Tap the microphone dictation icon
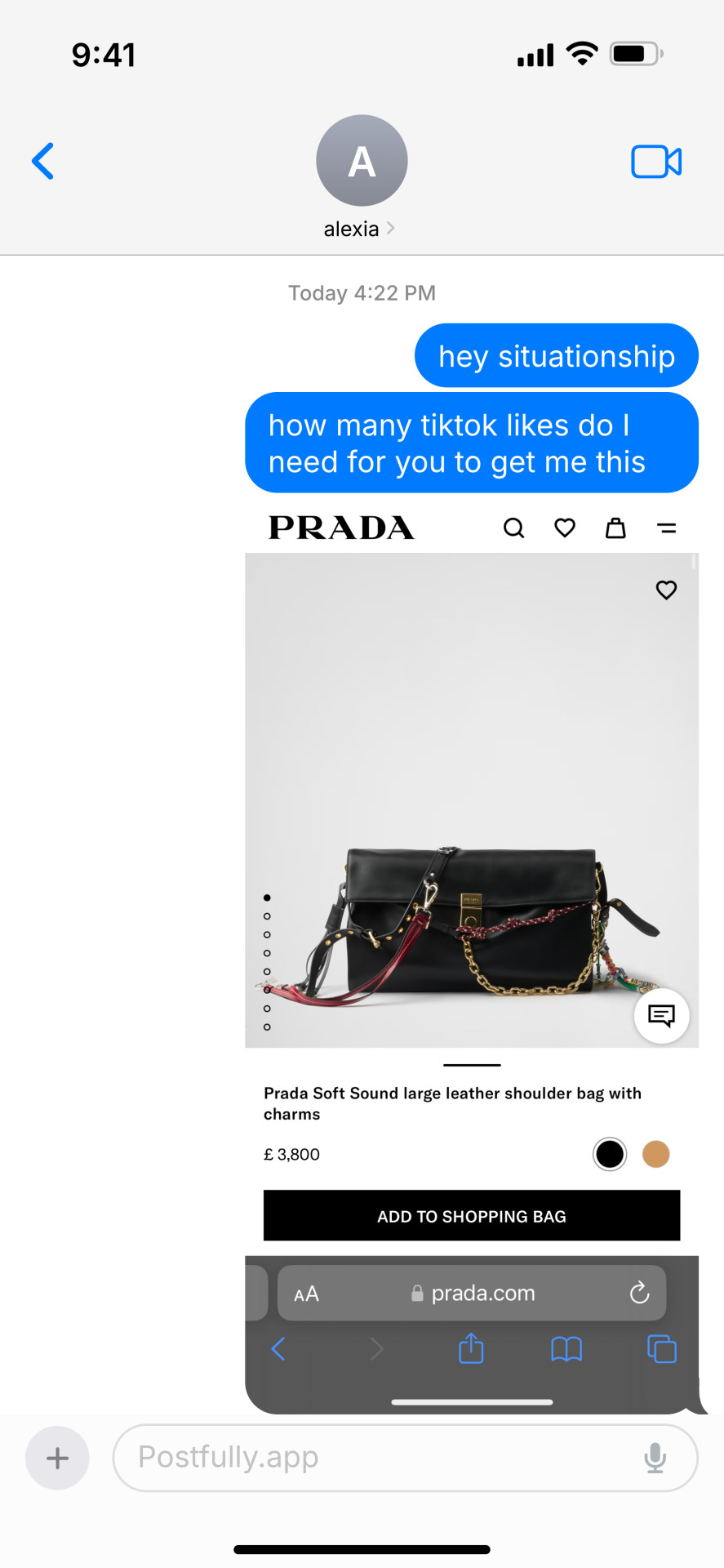This screenshot has height=1568, width=724. coord(655,1458)
